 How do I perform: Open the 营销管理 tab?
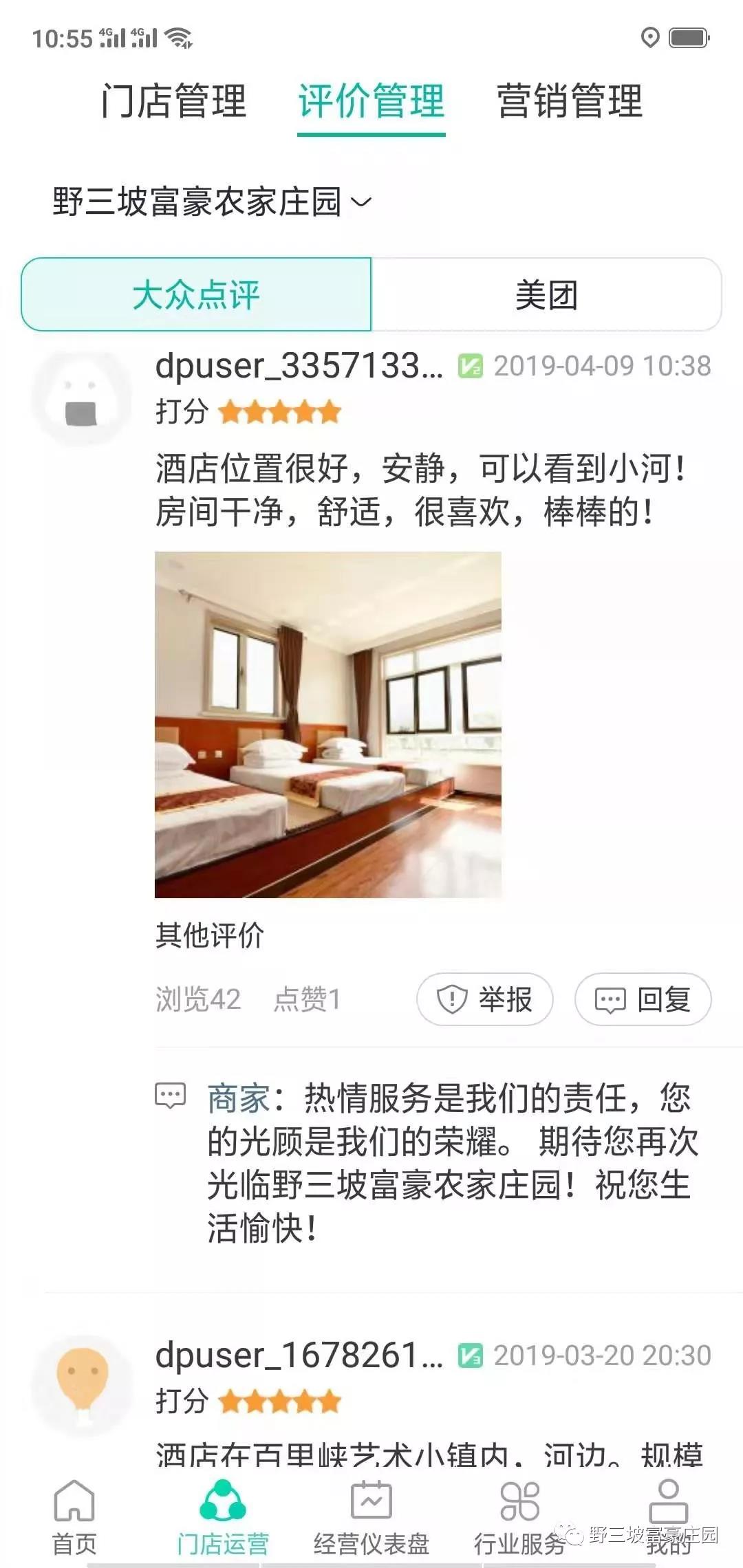point(569,101)
